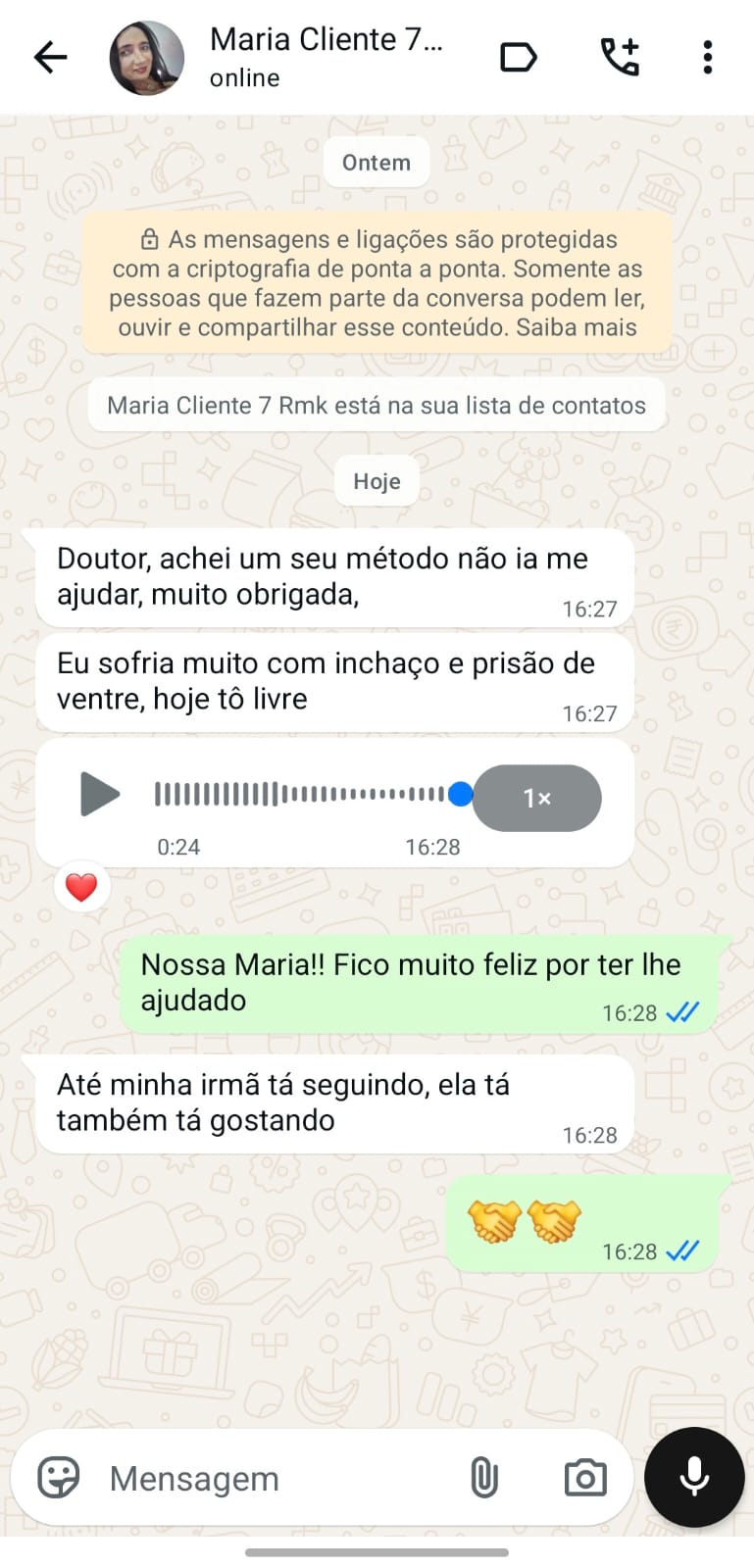Tap the label tag icon
Image resolution: width=754 pixels, height=1568 pixels.
(x=518, y=58)
